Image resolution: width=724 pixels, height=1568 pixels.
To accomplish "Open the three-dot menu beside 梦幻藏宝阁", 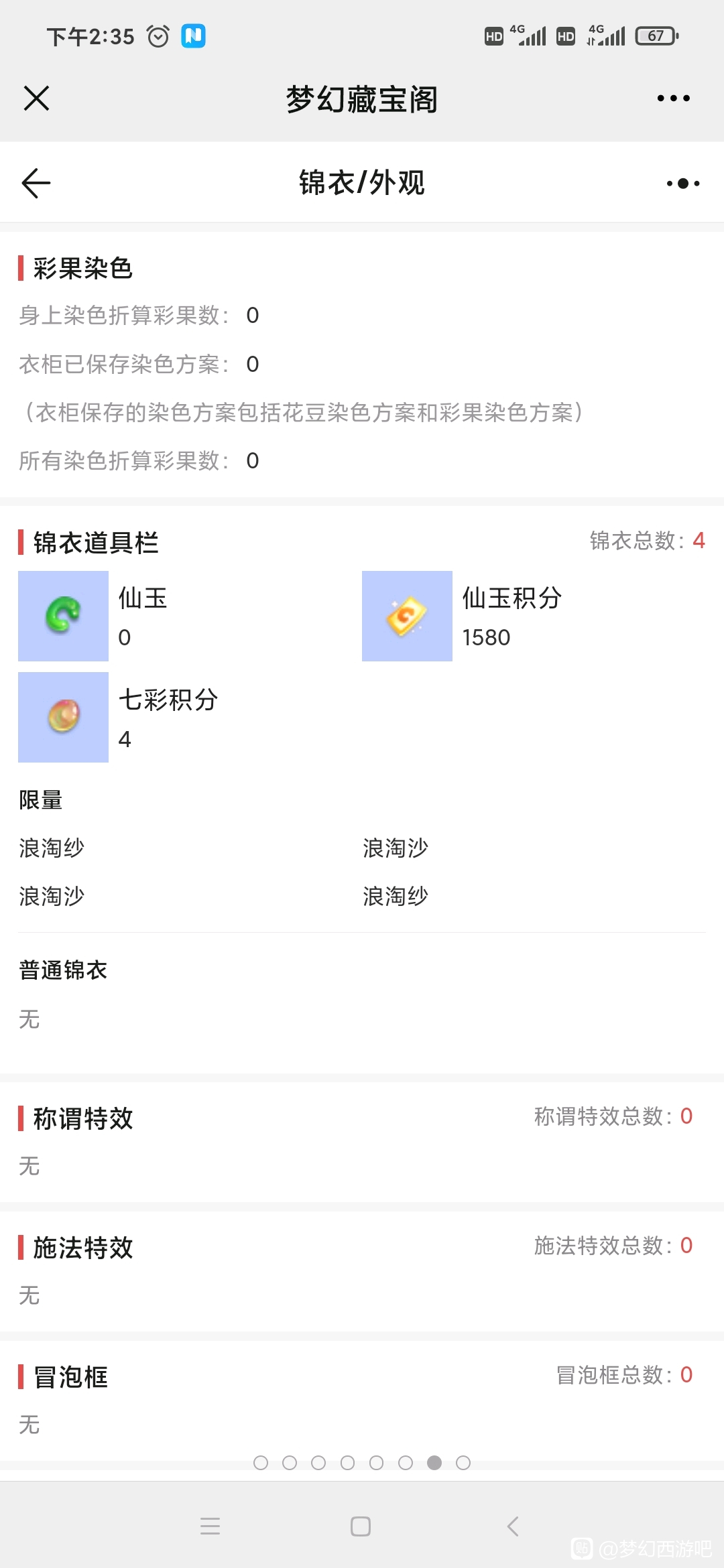I will [x=673, y=99].
